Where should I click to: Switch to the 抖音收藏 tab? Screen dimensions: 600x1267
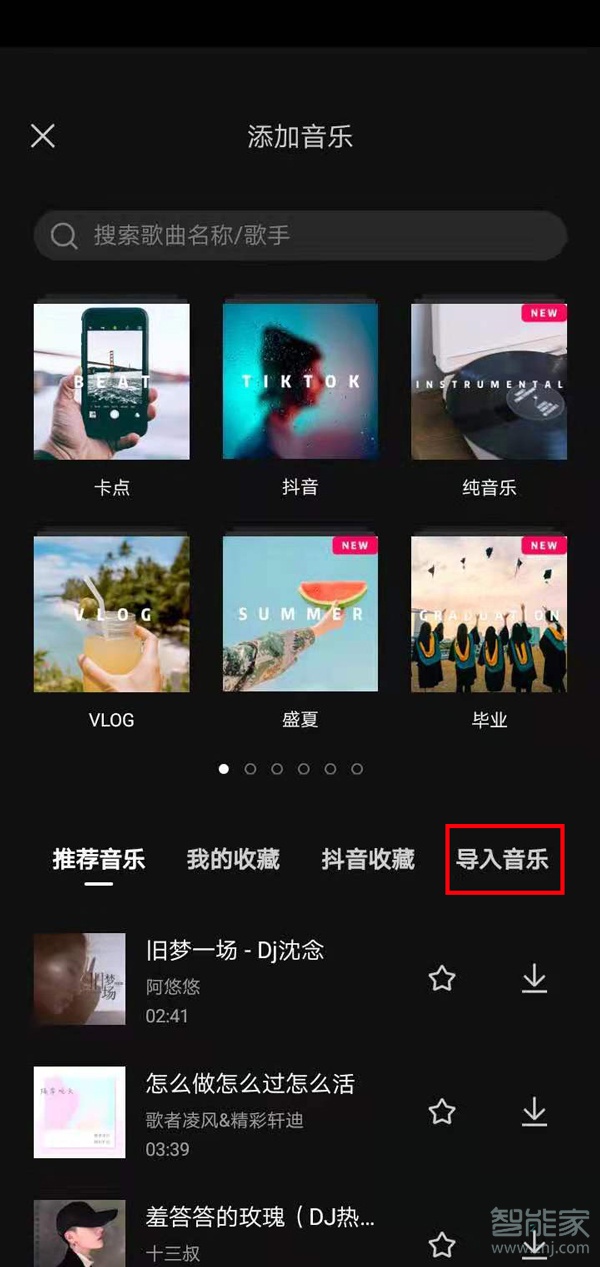pyautogui.click(x=368, y=859)
